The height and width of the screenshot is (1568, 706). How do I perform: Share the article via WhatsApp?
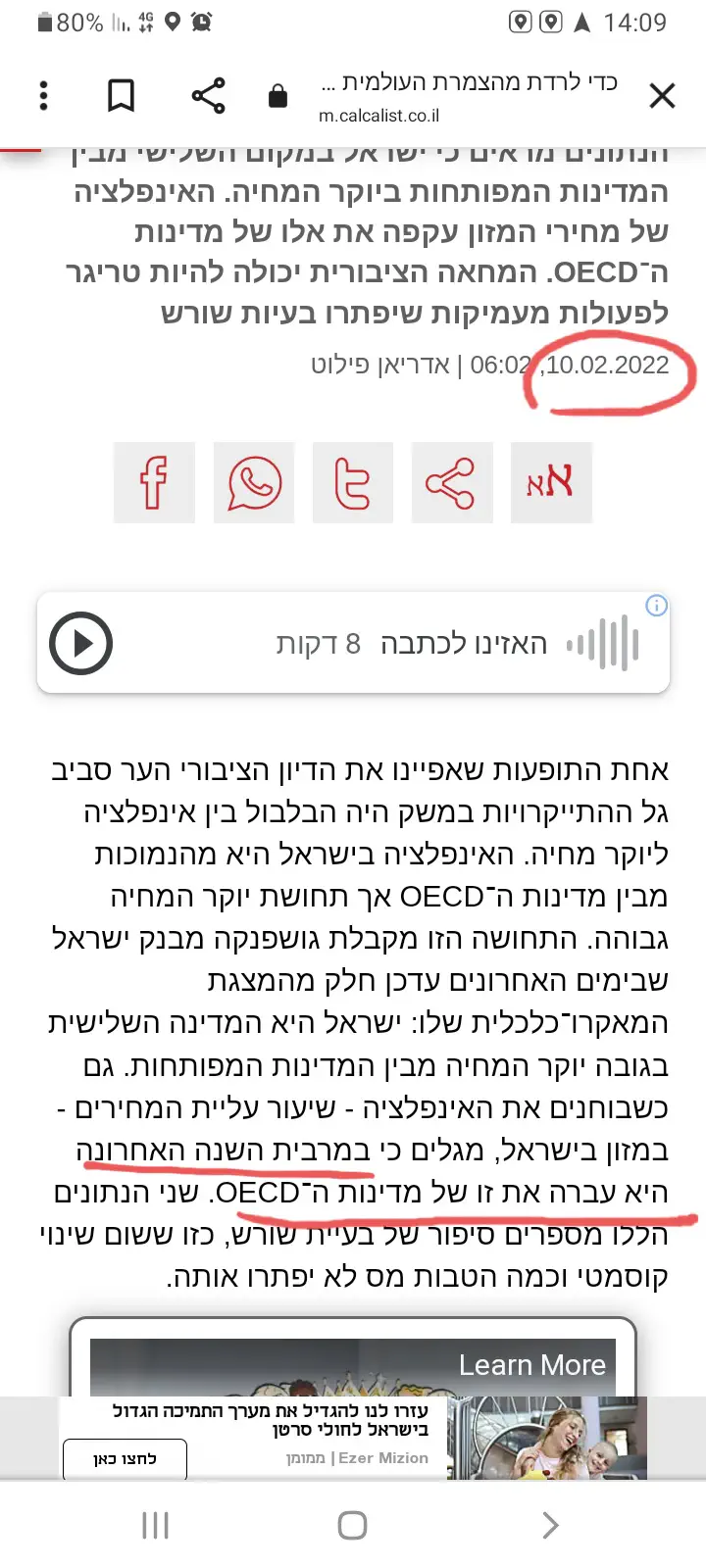click(254, 482)
